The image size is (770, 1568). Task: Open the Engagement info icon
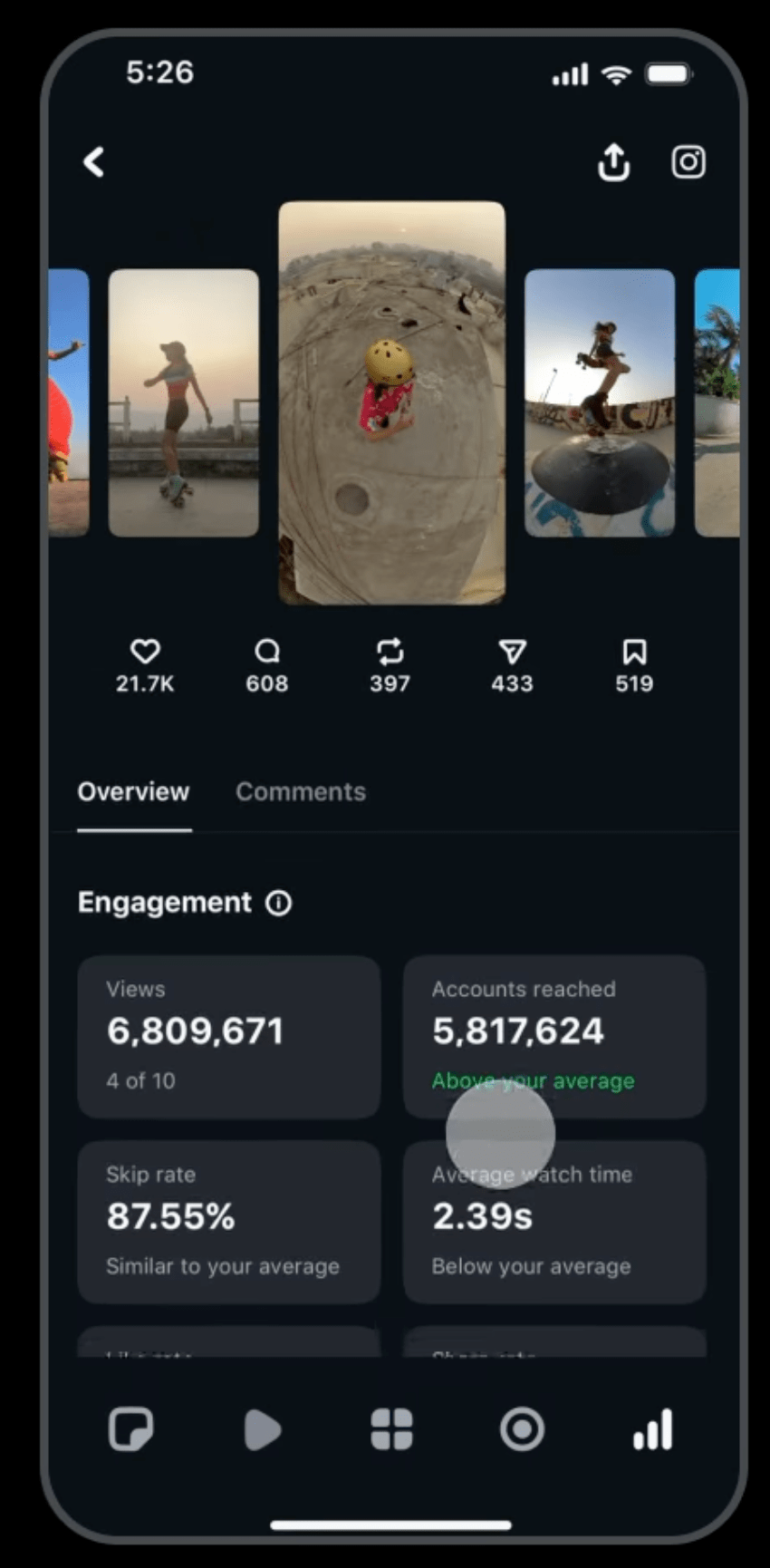[279, 903]
